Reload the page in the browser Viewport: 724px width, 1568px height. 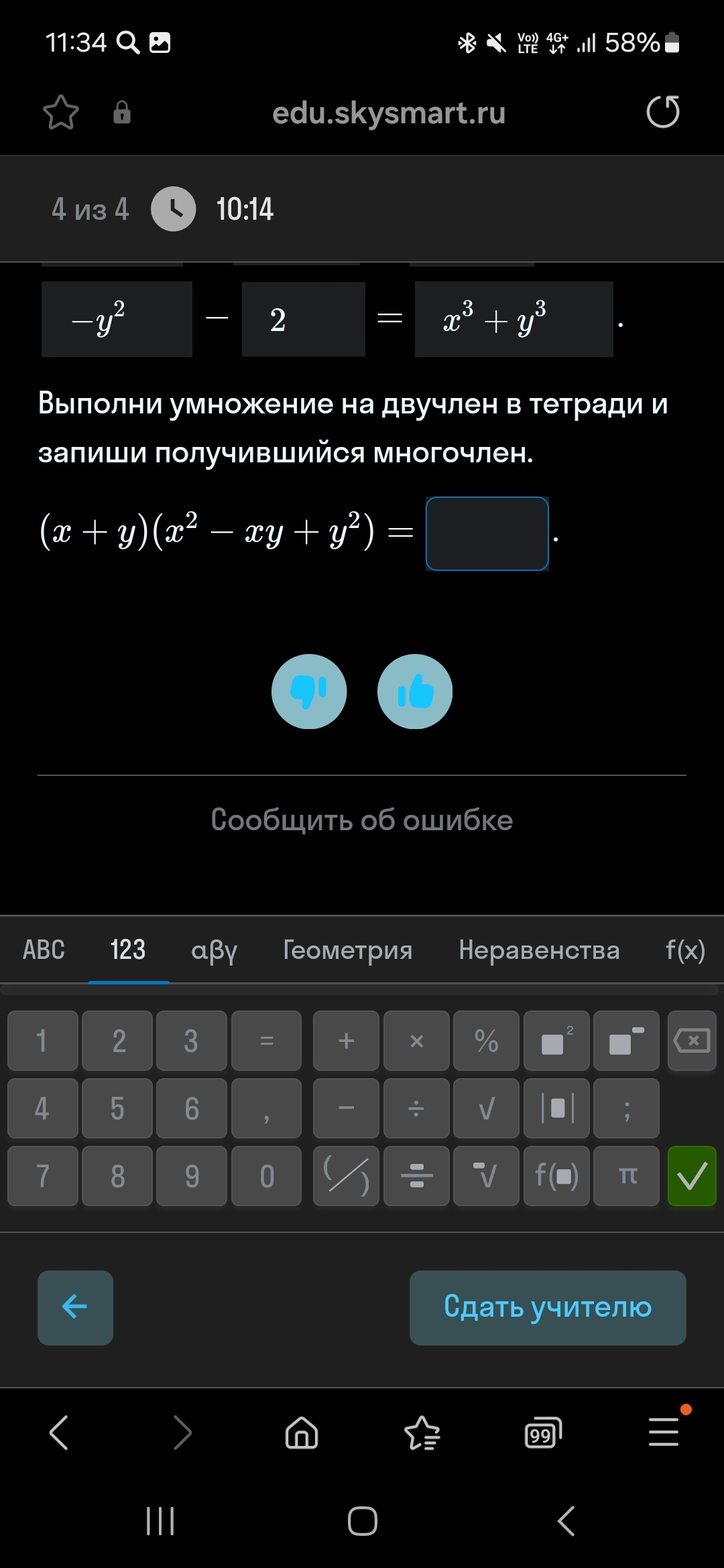tap(663, 112)
